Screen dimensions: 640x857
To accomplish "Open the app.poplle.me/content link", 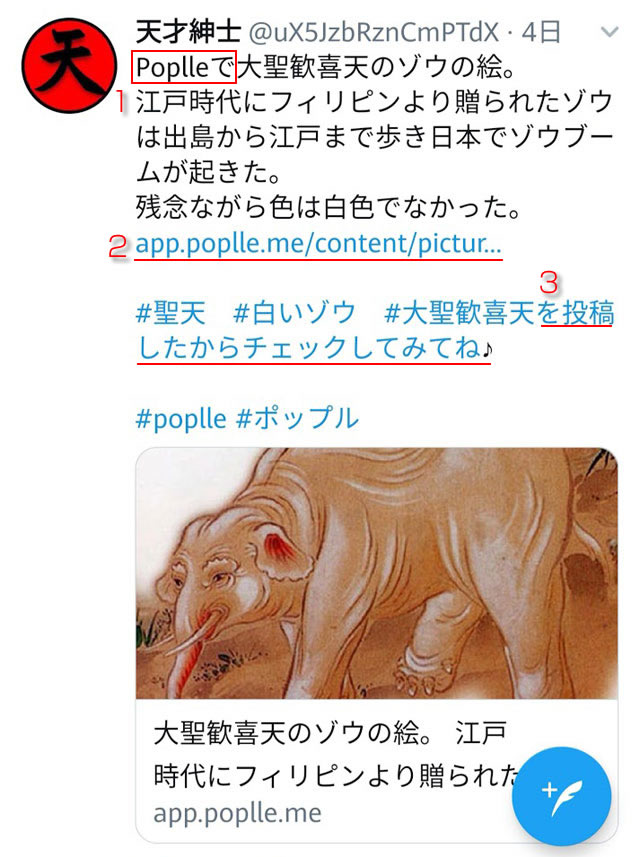I will click(x=318, y=245).
